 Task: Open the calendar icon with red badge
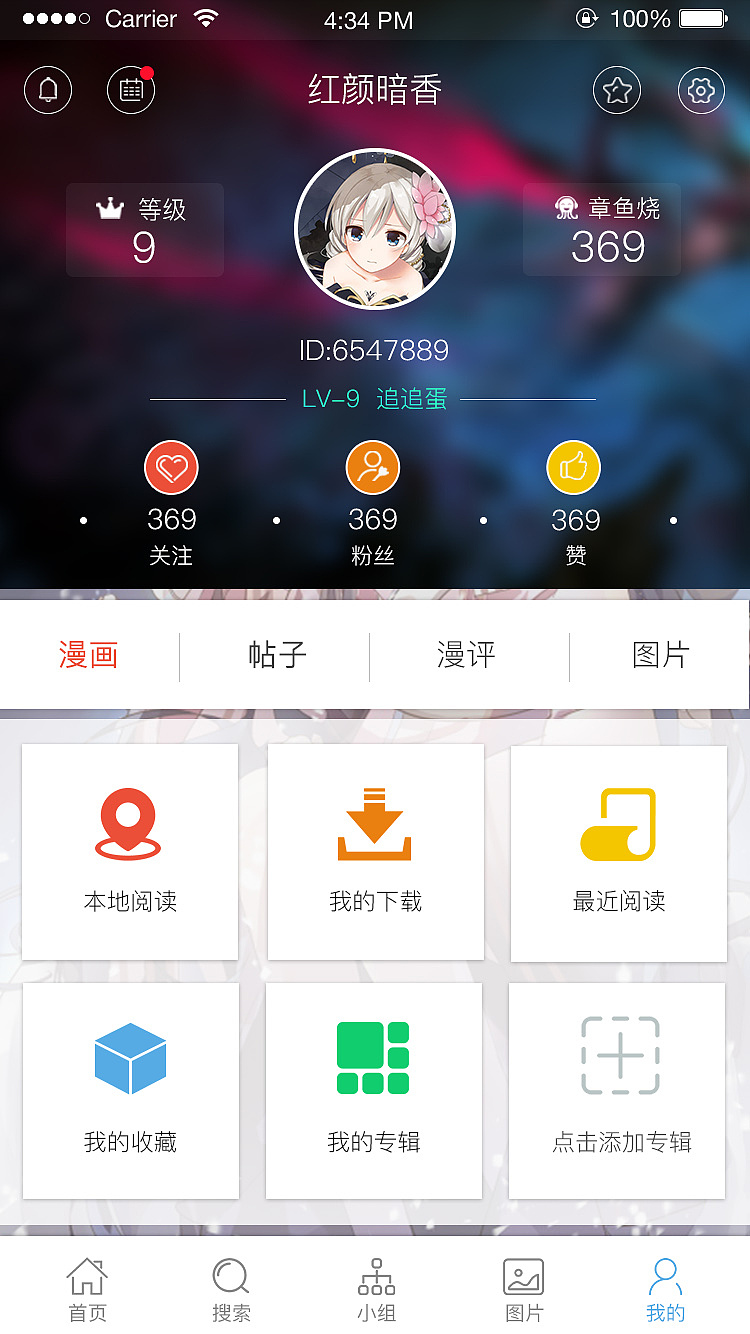130,89
